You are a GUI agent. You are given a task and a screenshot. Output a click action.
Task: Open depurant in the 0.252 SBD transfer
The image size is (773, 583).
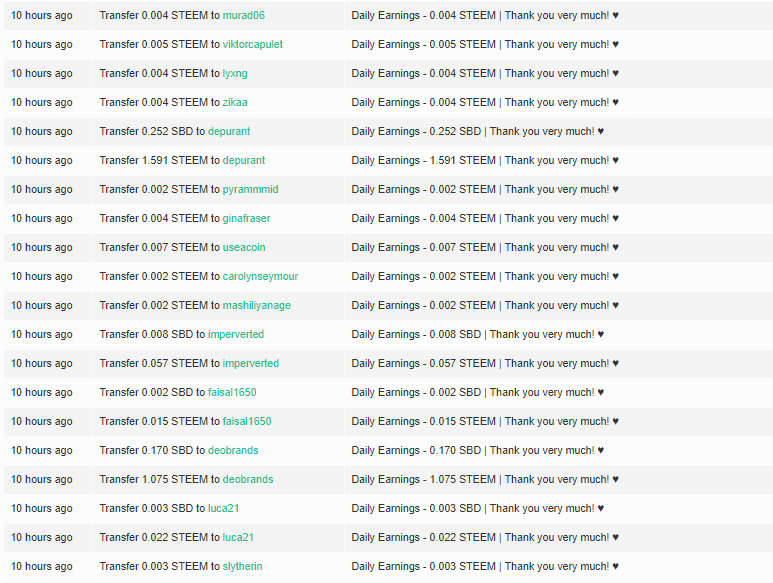pos(229,132)
